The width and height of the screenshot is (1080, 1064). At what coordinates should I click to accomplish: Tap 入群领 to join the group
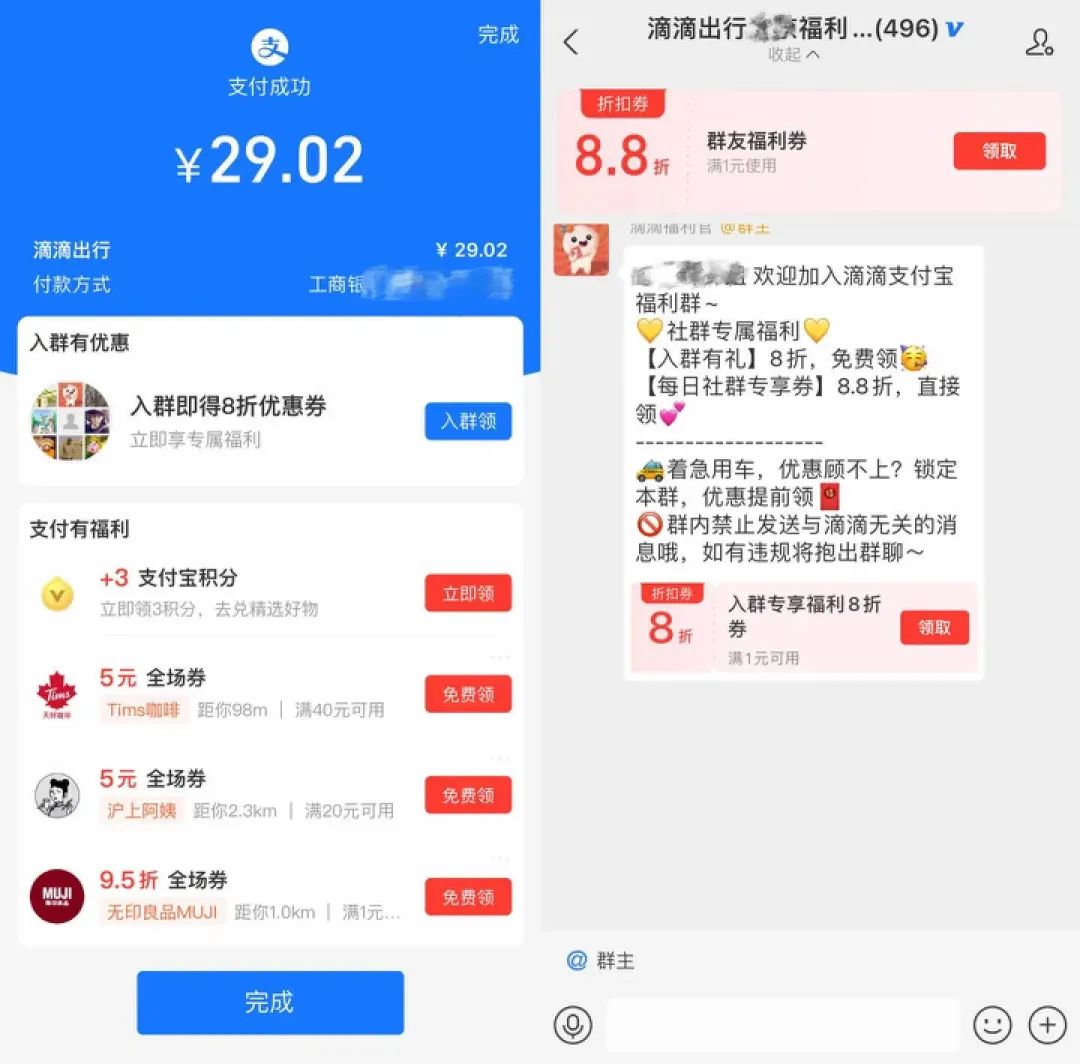(468, 421)
